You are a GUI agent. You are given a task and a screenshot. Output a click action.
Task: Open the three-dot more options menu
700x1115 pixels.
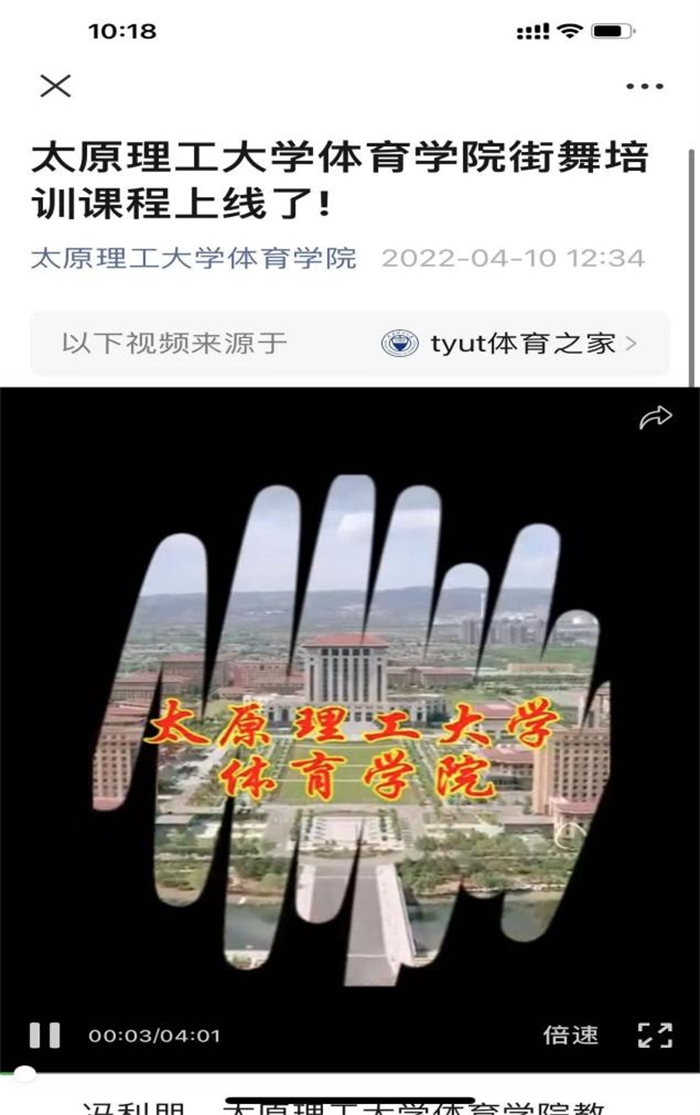[x=644, y=87]
